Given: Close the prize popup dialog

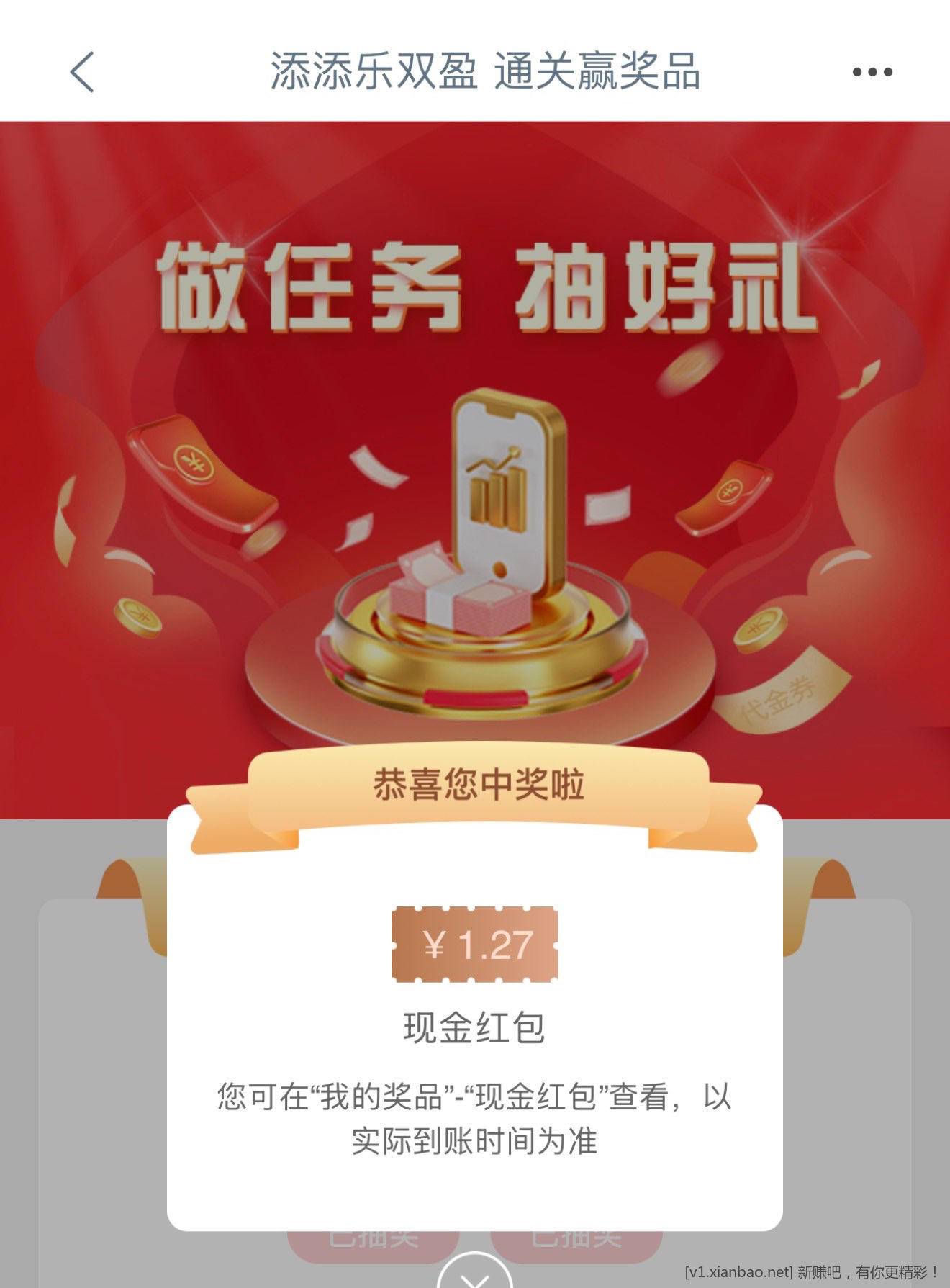Looking at the screenshot, I should pos(475,1273).
